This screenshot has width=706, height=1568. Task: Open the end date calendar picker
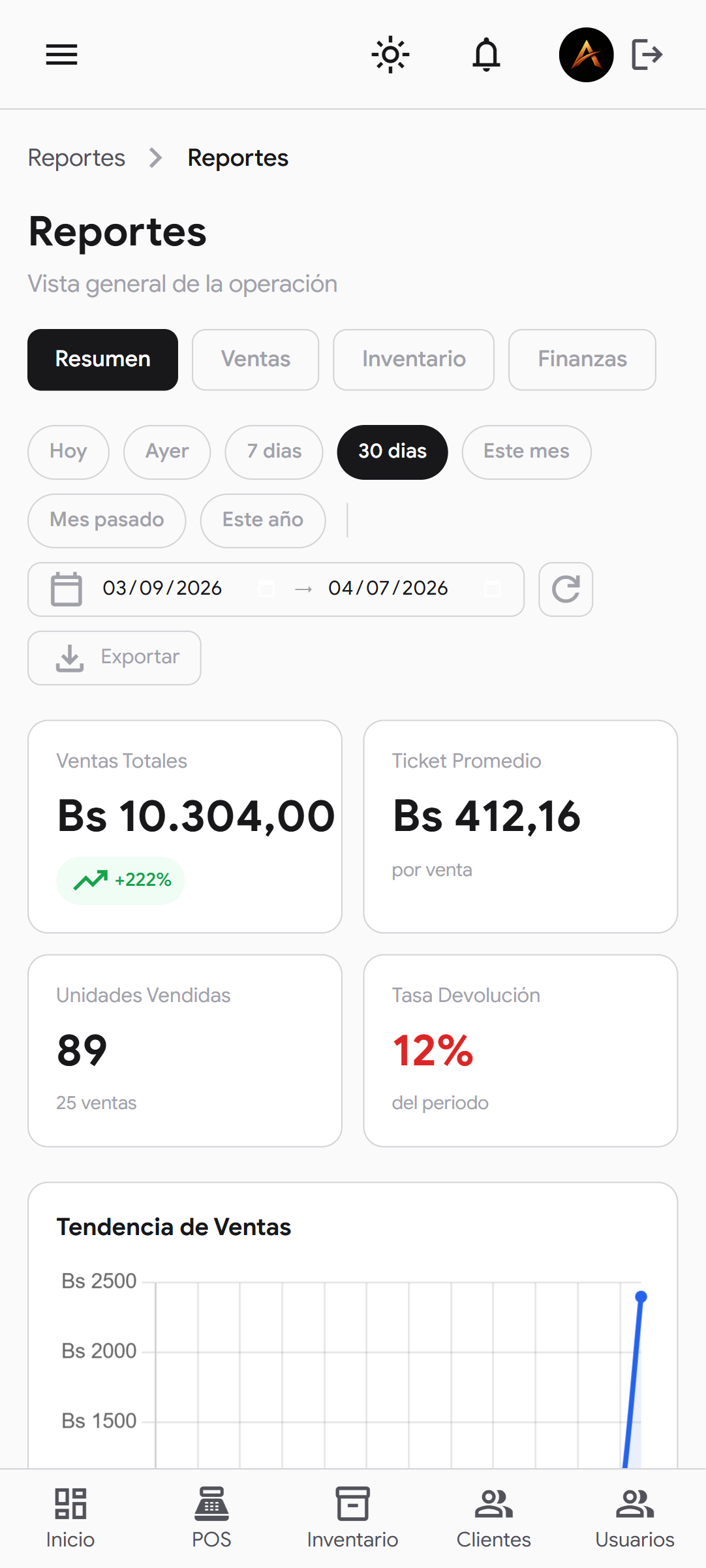point(492,588)
